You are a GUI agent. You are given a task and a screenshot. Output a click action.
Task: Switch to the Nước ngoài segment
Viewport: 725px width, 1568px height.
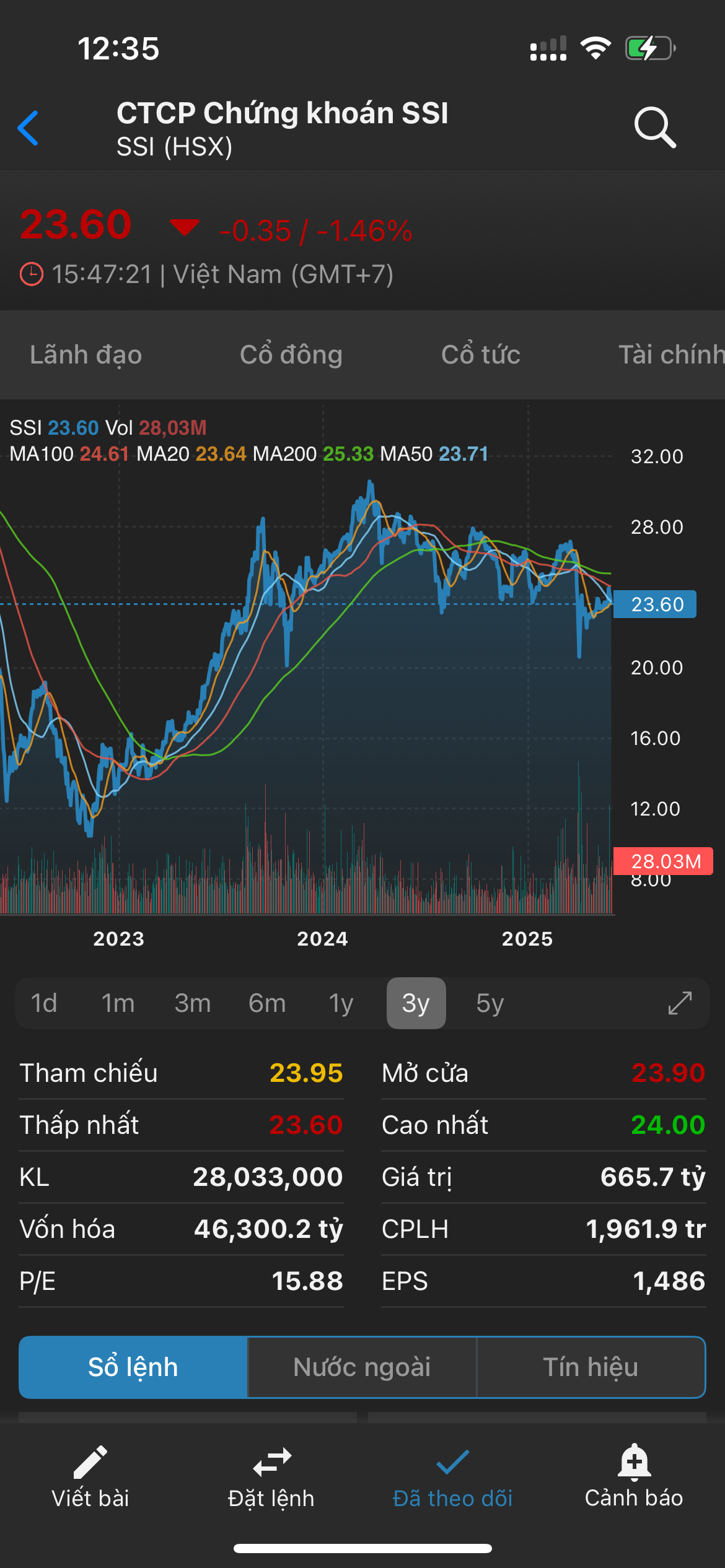coord(362,1367)
